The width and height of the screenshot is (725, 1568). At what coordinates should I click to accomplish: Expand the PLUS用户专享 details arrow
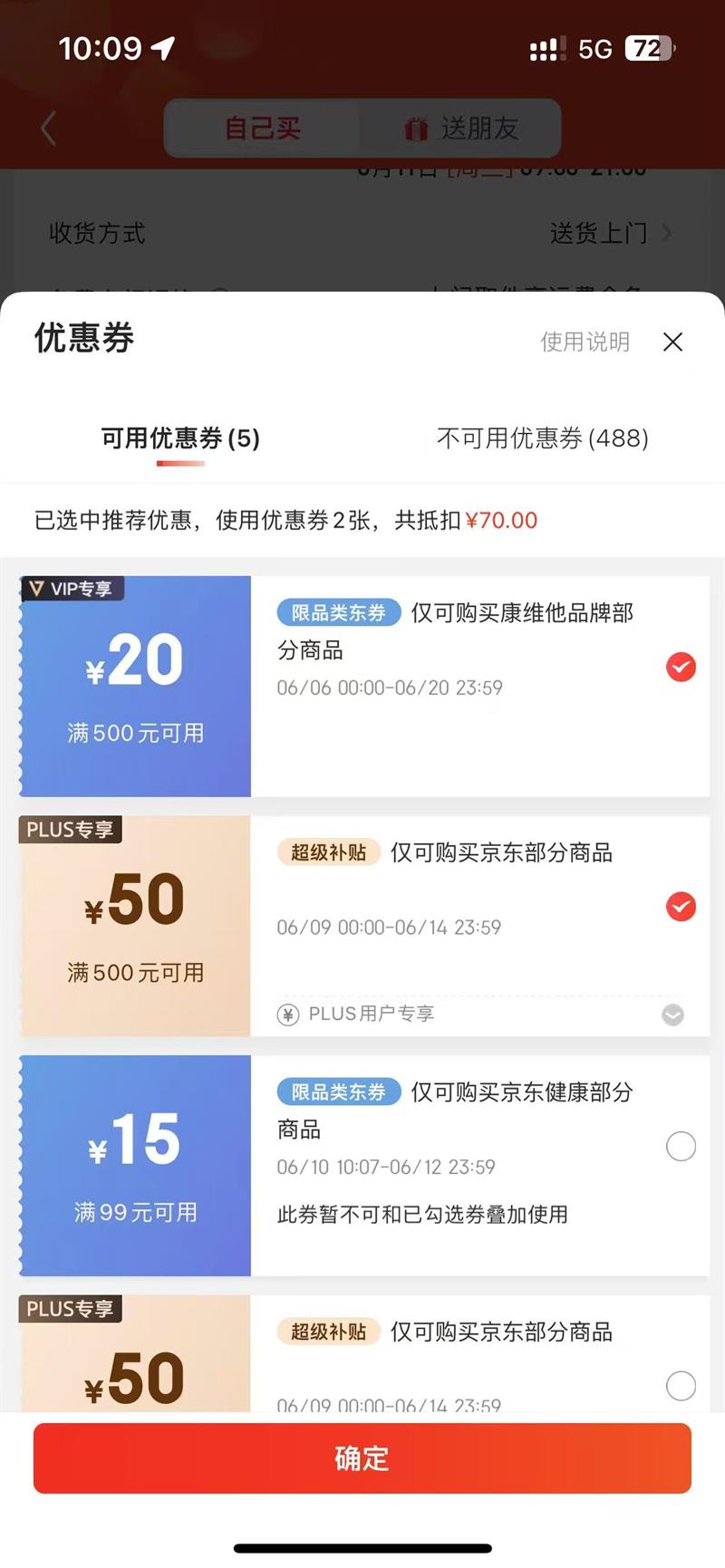672,1015
